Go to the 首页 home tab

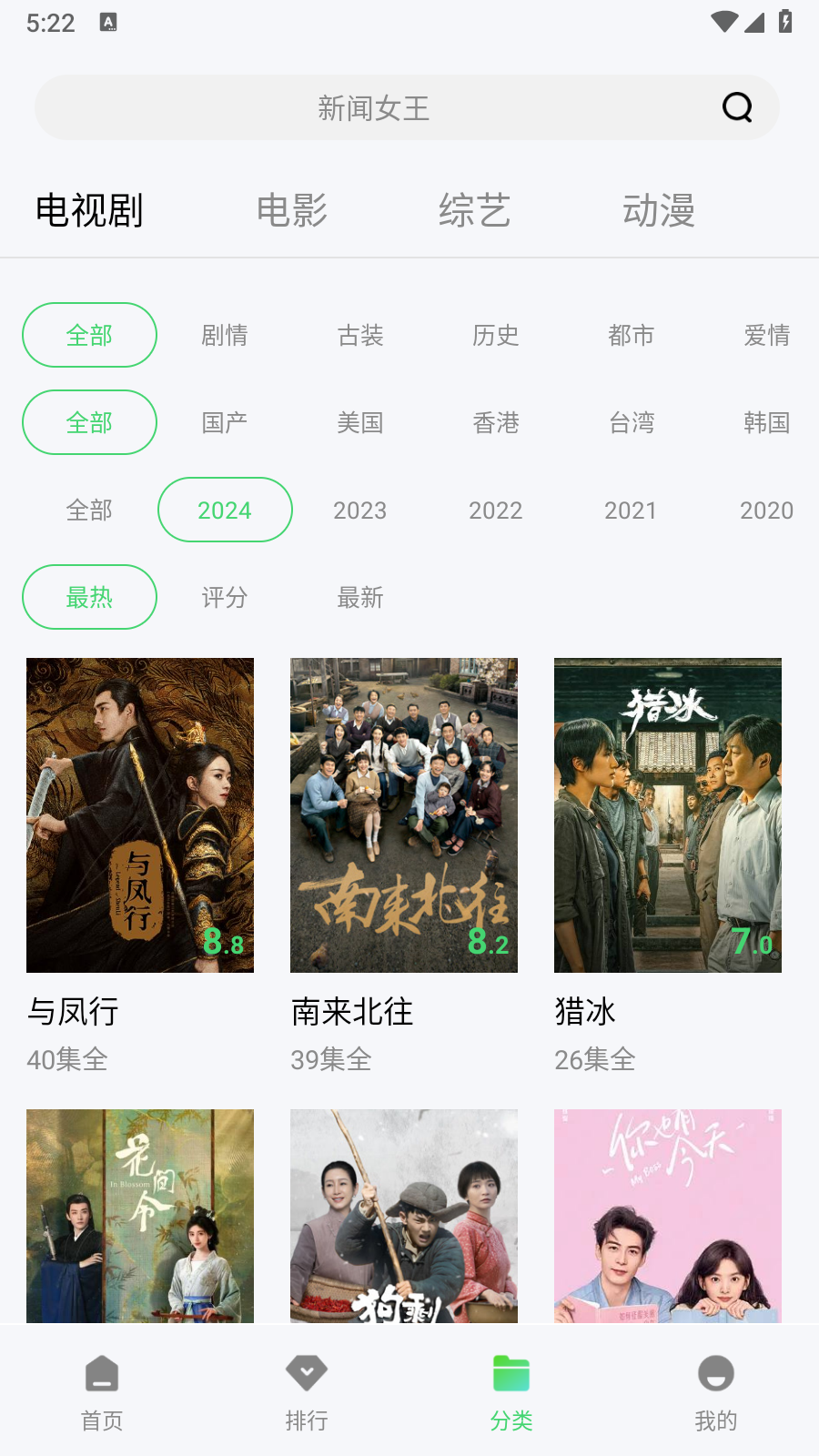[x=102, y=1392]
